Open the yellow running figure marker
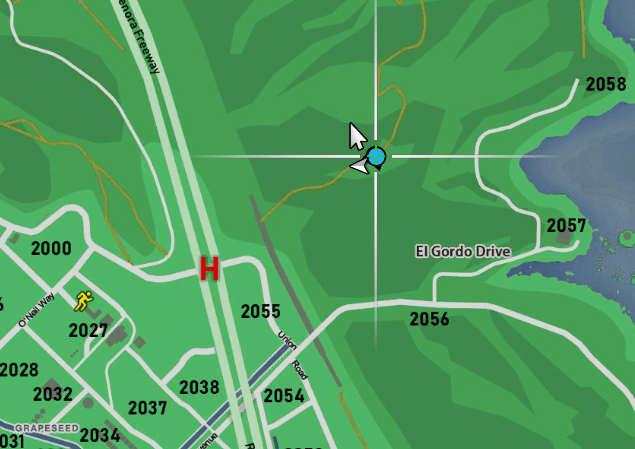The image size is (635, 449). [x=83, y=300]
